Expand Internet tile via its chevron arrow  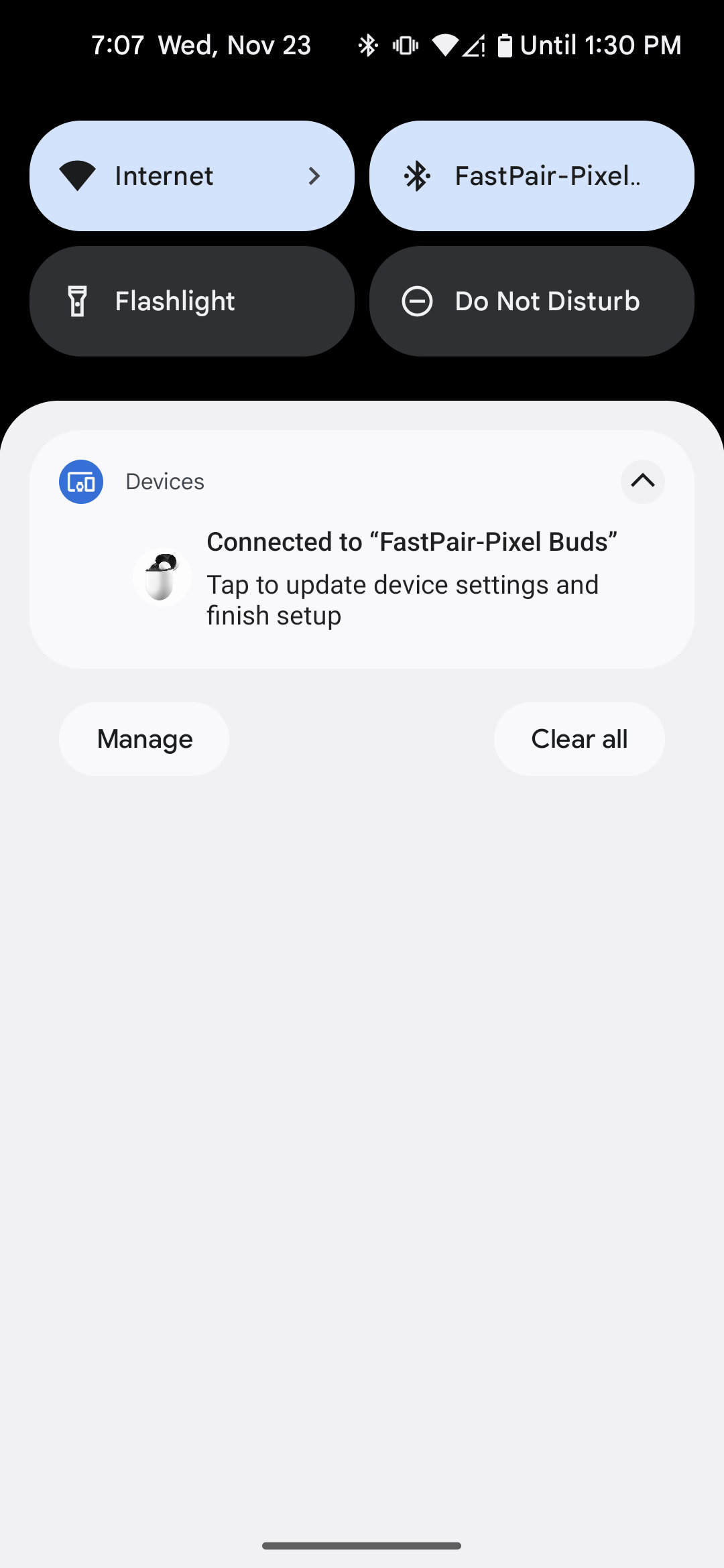(314, 176)
